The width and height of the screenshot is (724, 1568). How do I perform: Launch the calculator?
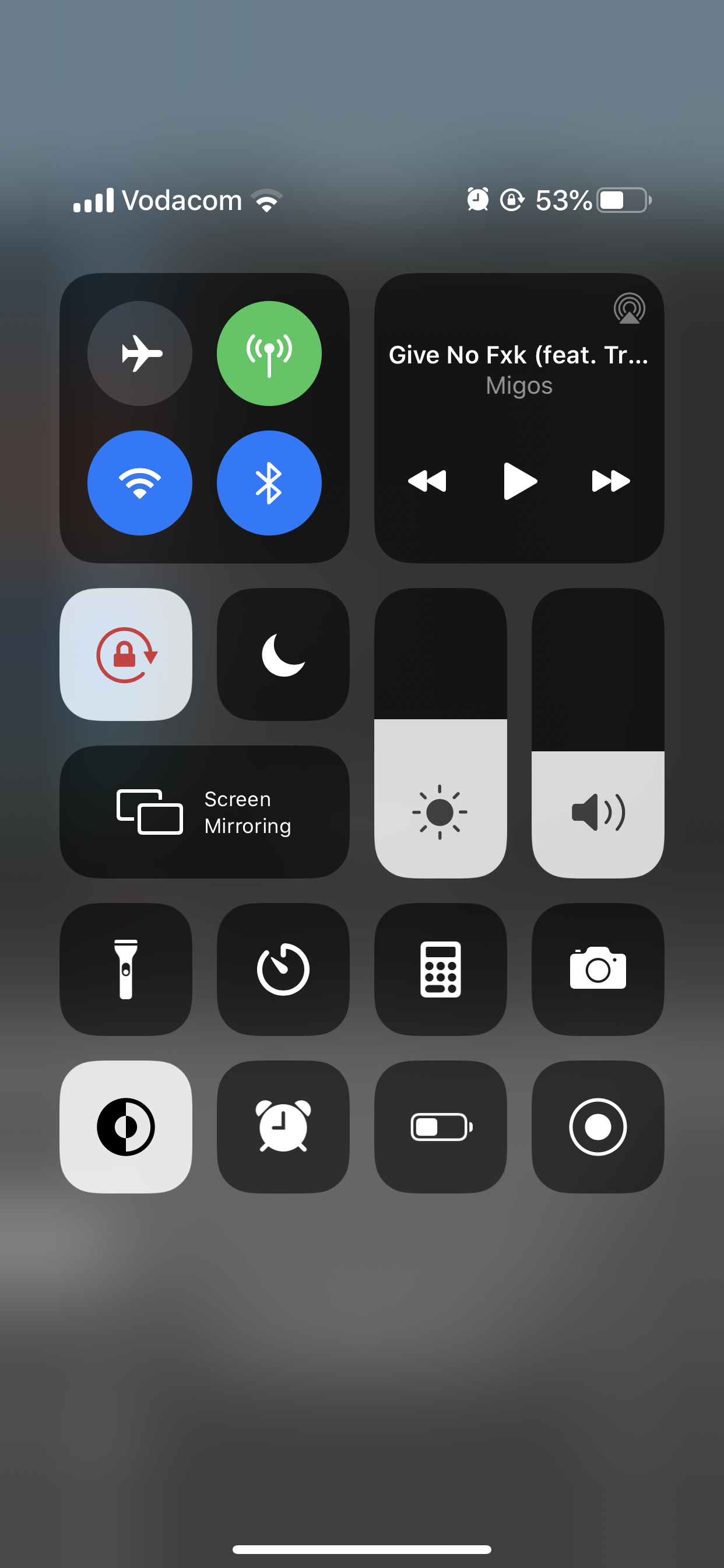click(x=441, y=969)
